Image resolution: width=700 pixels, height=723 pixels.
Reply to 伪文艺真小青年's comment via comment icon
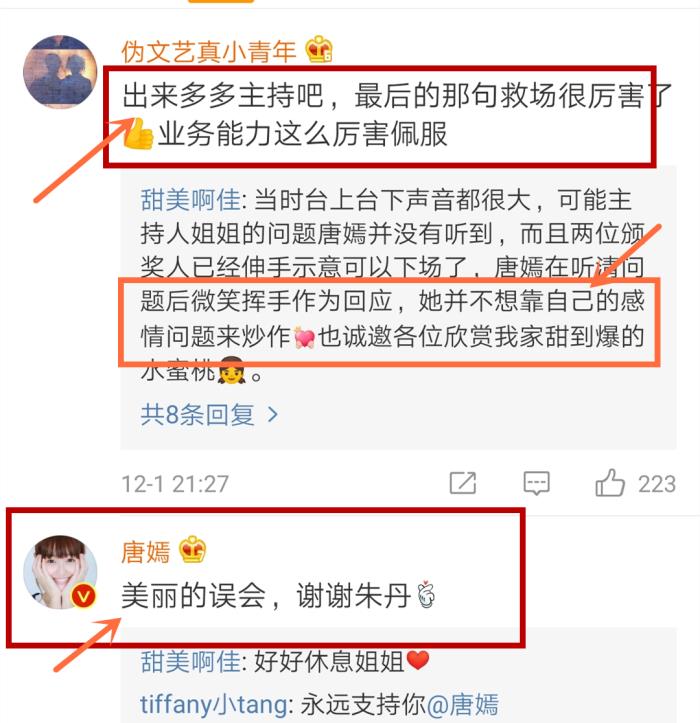[537, 484]
